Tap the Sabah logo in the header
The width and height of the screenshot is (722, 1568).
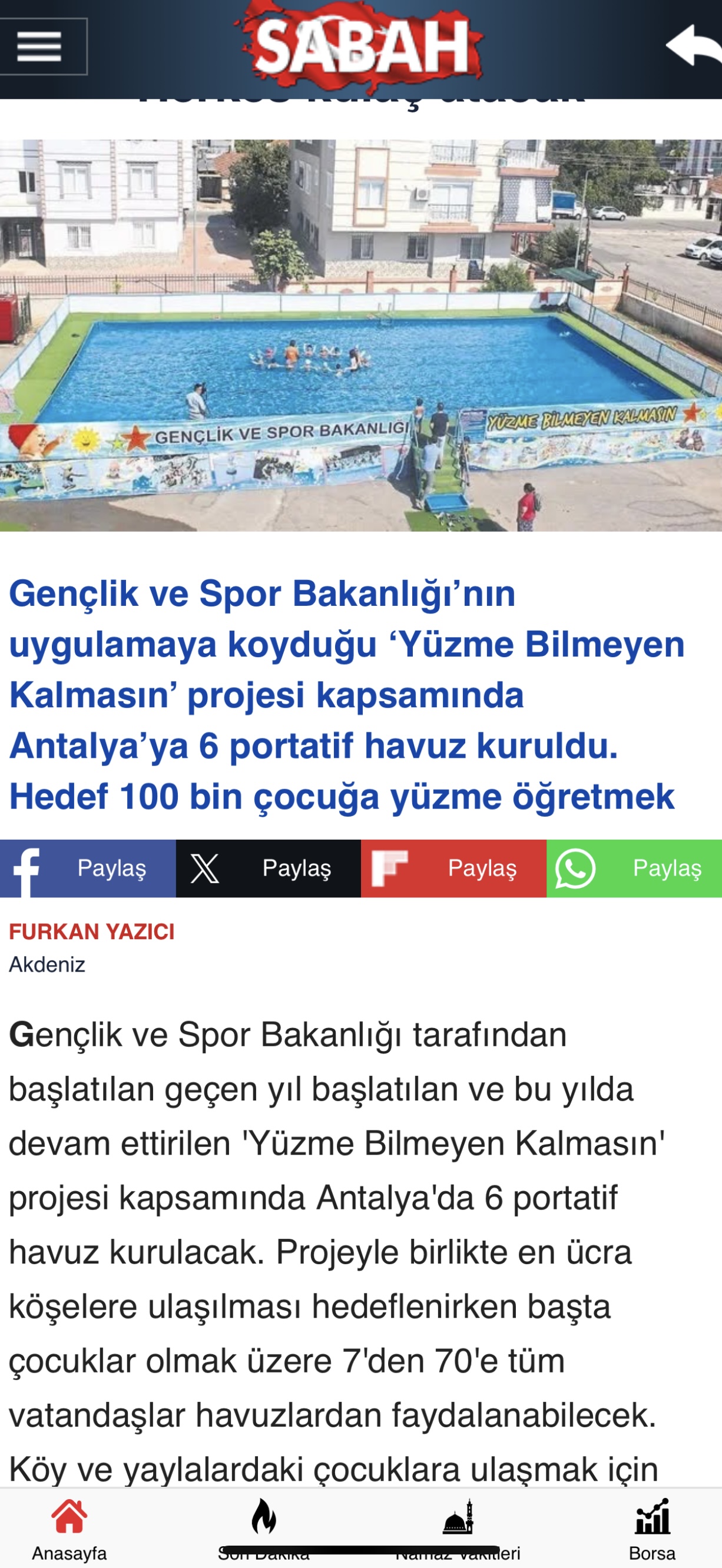pos(362,45)
